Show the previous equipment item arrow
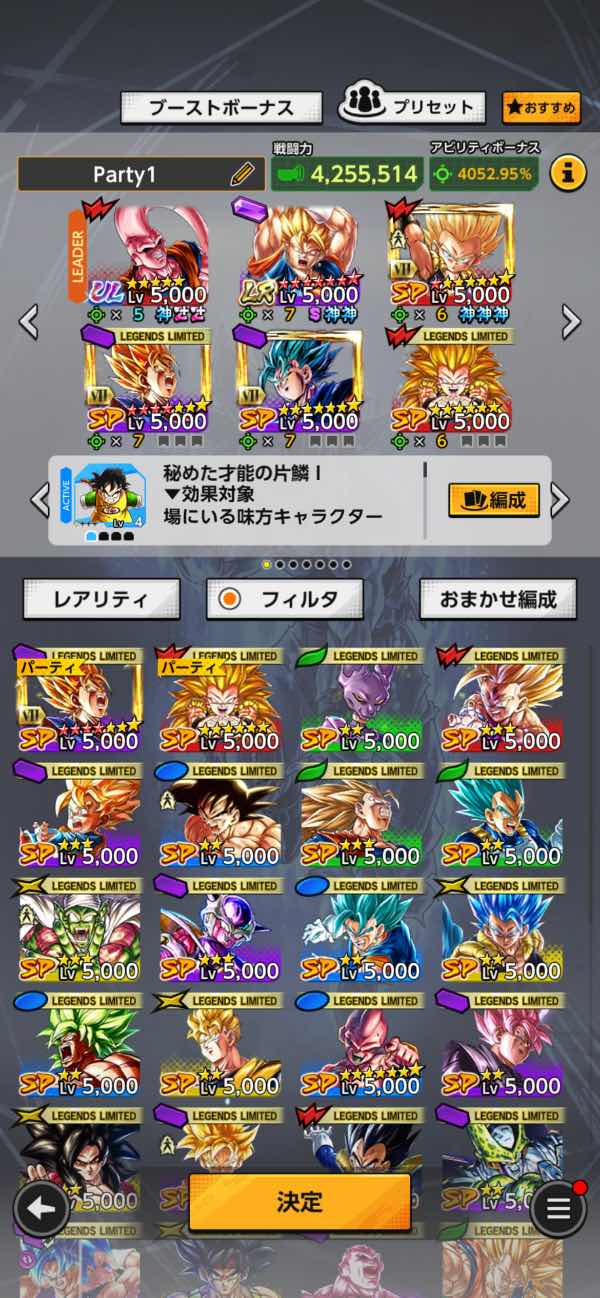 coord(39,499)
